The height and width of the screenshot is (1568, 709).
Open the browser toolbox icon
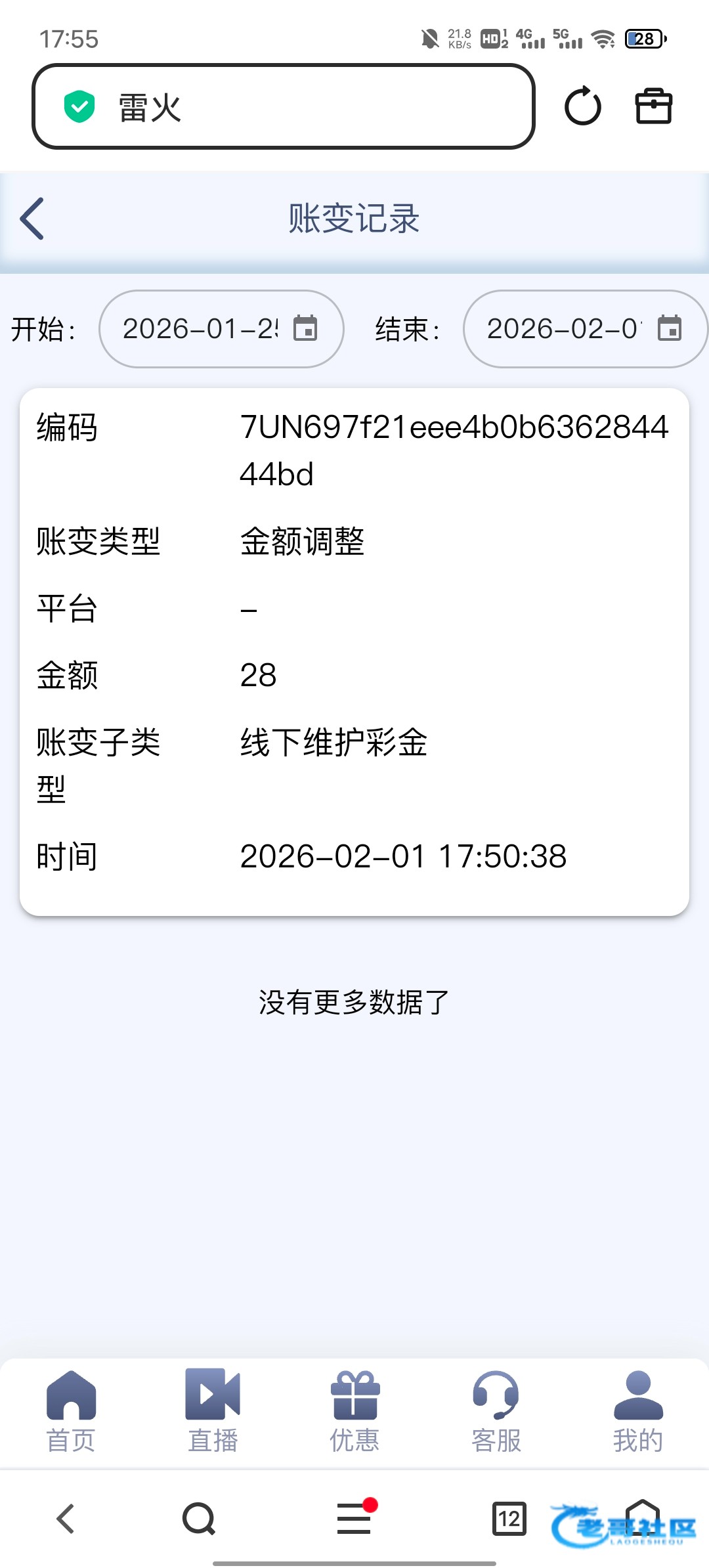pos(654,106)
